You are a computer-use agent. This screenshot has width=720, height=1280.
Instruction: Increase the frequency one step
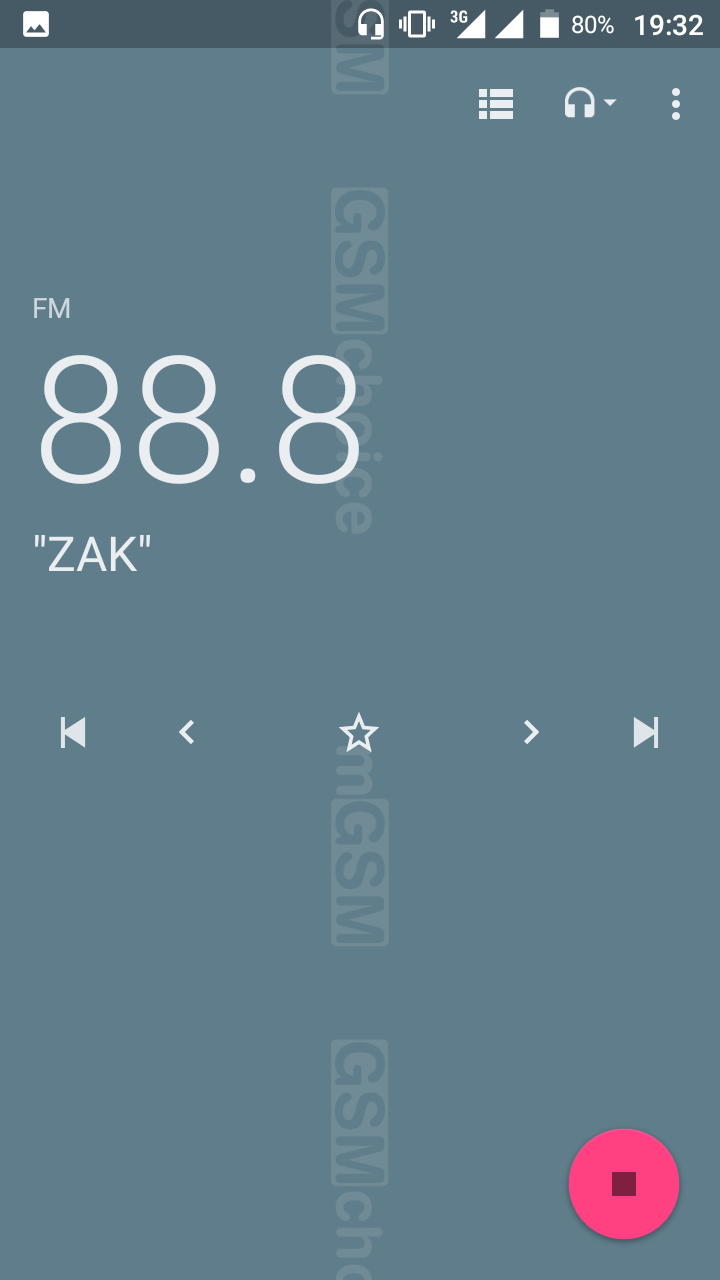pyautogui.click(x=531, y=733)
